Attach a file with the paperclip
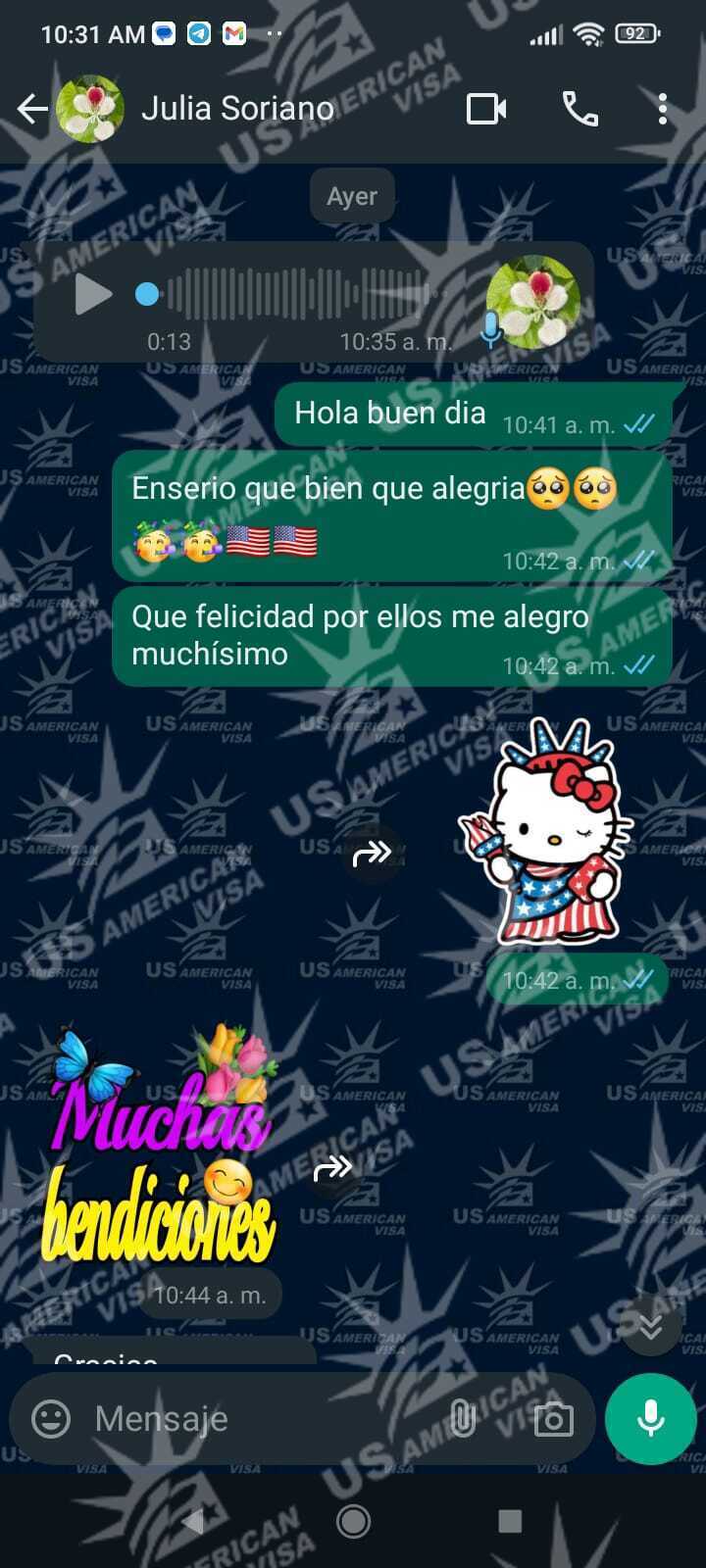Image resolution: width=706 pixels, height=1568 pixels. [x=462, y=1418]
